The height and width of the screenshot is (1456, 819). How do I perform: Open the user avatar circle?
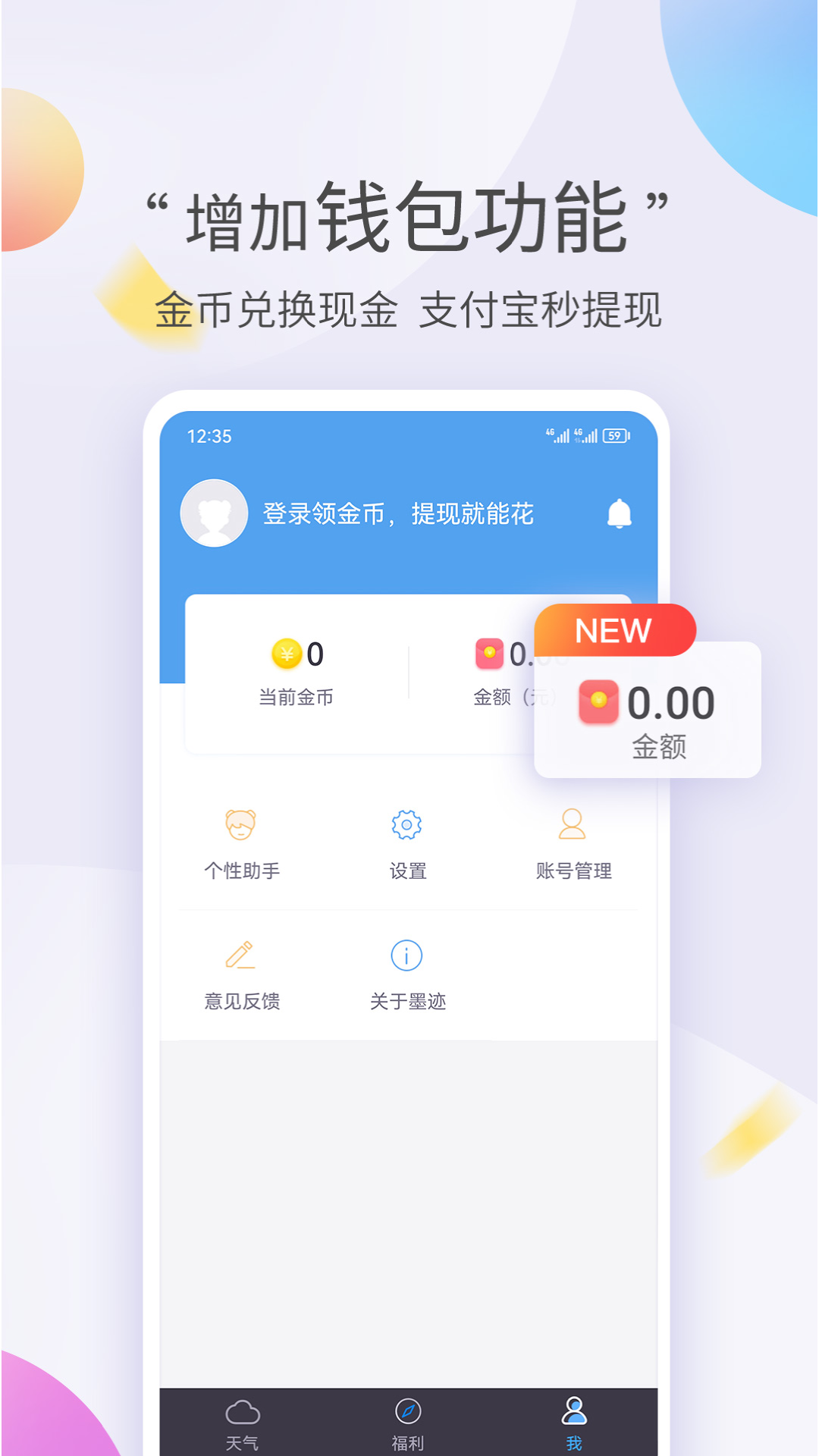[x=215, y=513]
